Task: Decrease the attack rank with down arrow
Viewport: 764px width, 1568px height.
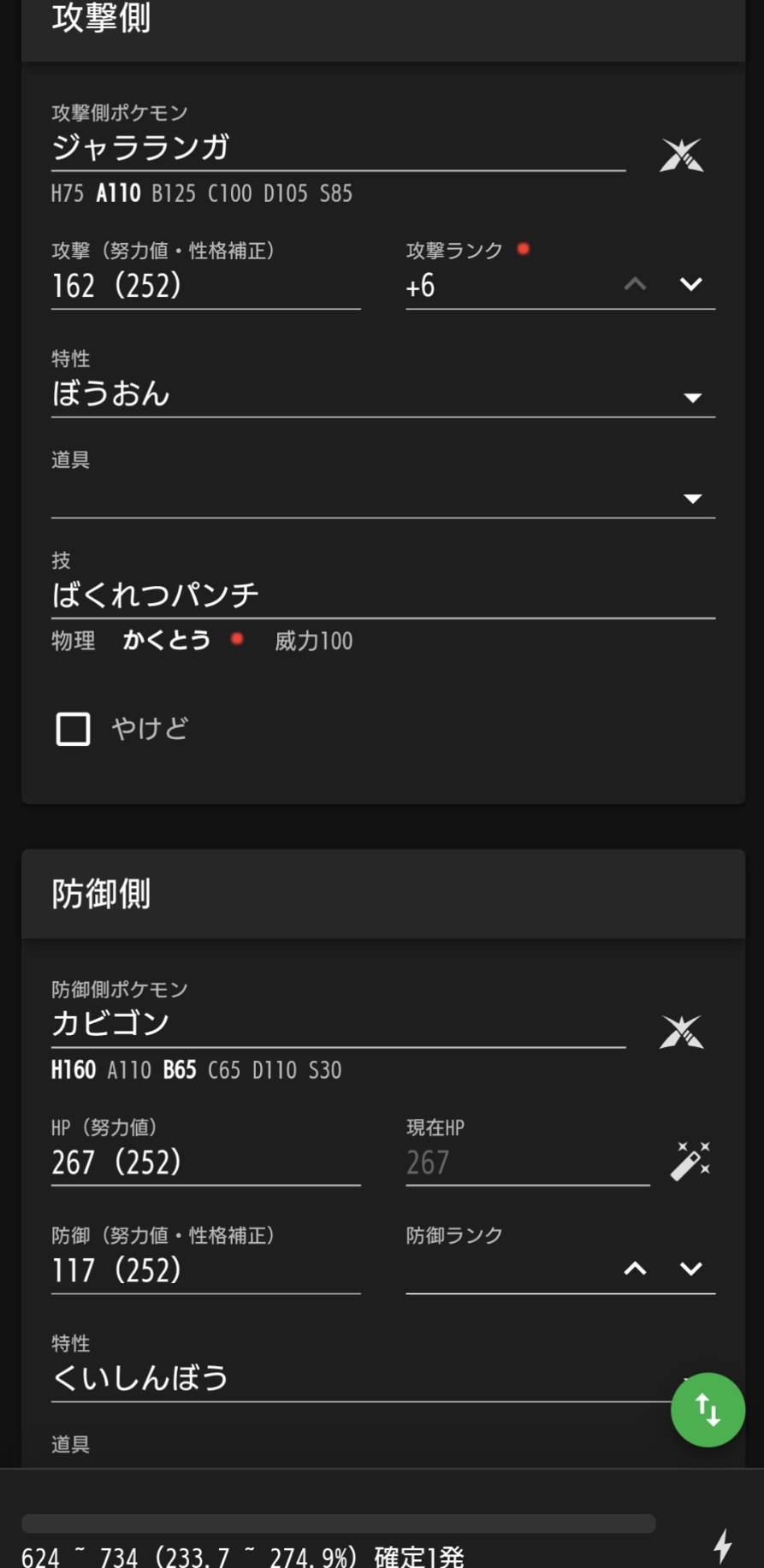Action: (x=691, y=284)
